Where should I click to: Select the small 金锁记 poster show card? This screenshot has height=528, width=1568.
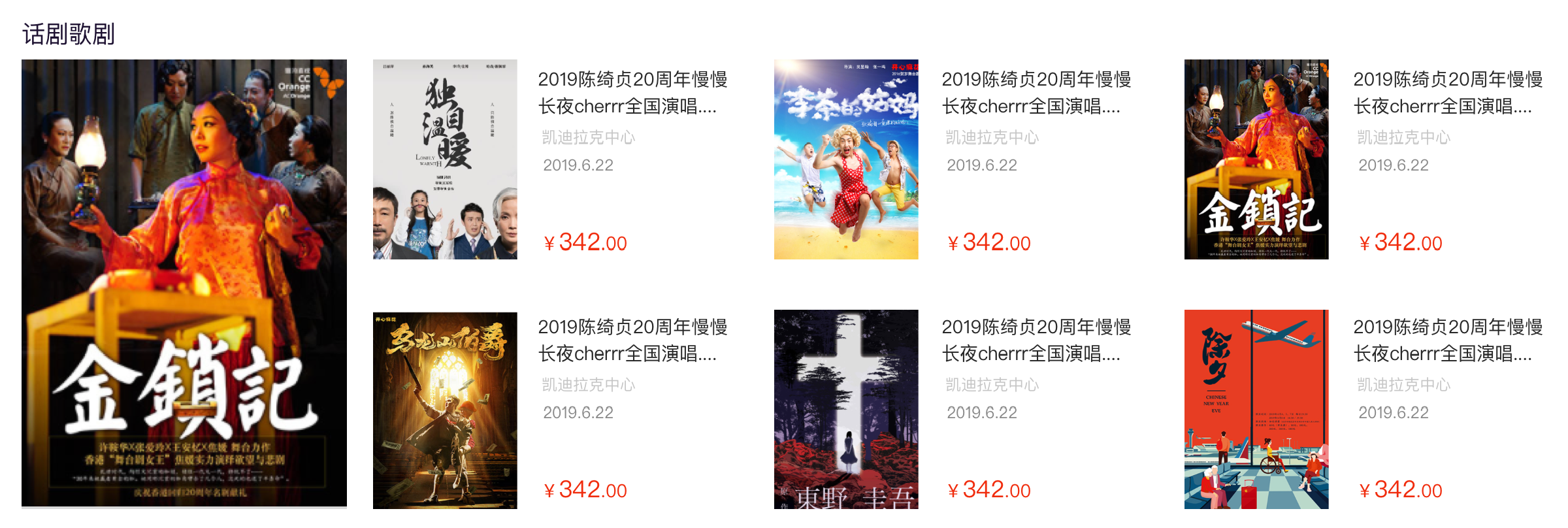[1256, 159]
